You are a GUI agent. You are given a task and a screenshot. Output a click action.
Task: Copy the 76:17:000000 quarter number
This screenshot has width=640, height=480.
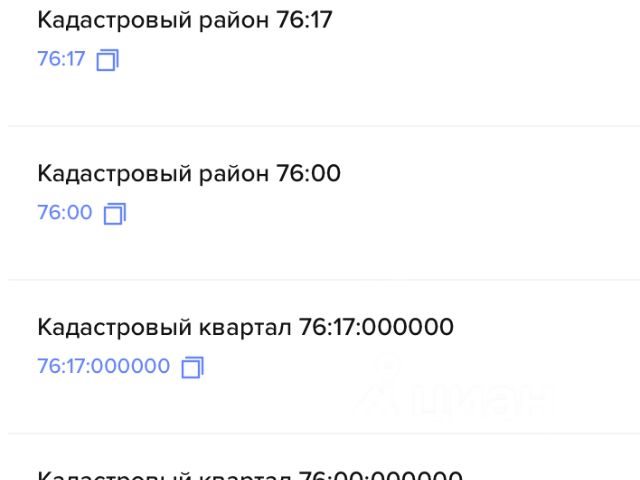(x=192, y=368)
